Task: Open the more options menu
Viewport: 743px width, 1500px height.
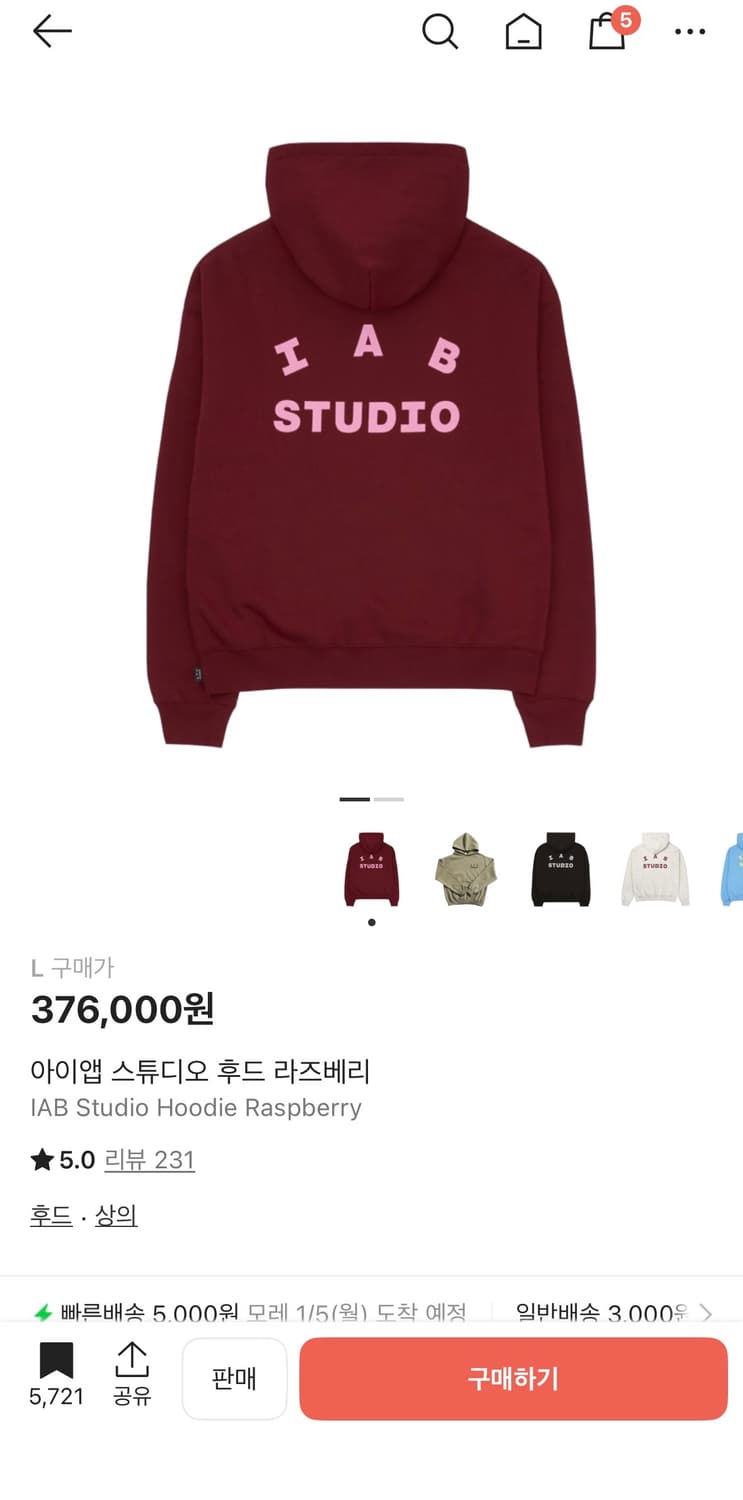Action: click(690, 31)
